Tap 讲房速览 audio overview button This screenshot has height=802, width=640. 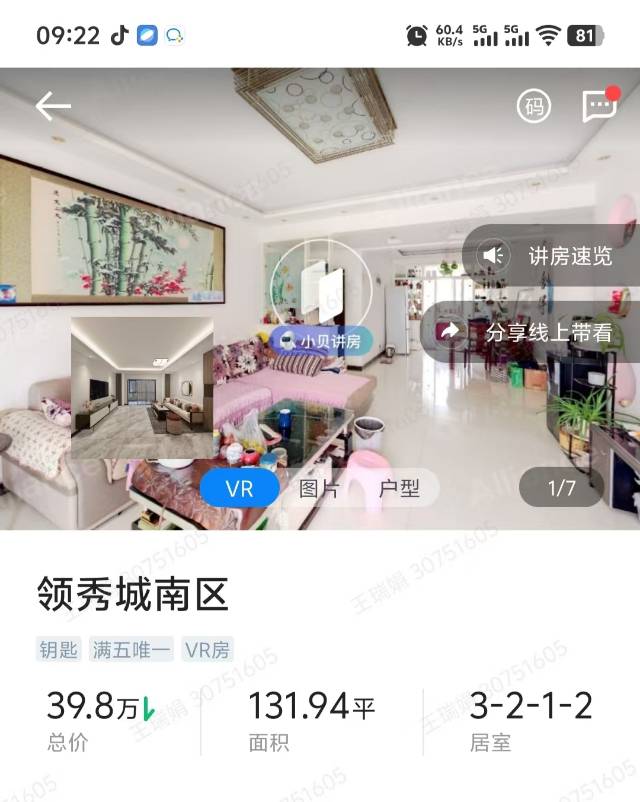[552, 255]
